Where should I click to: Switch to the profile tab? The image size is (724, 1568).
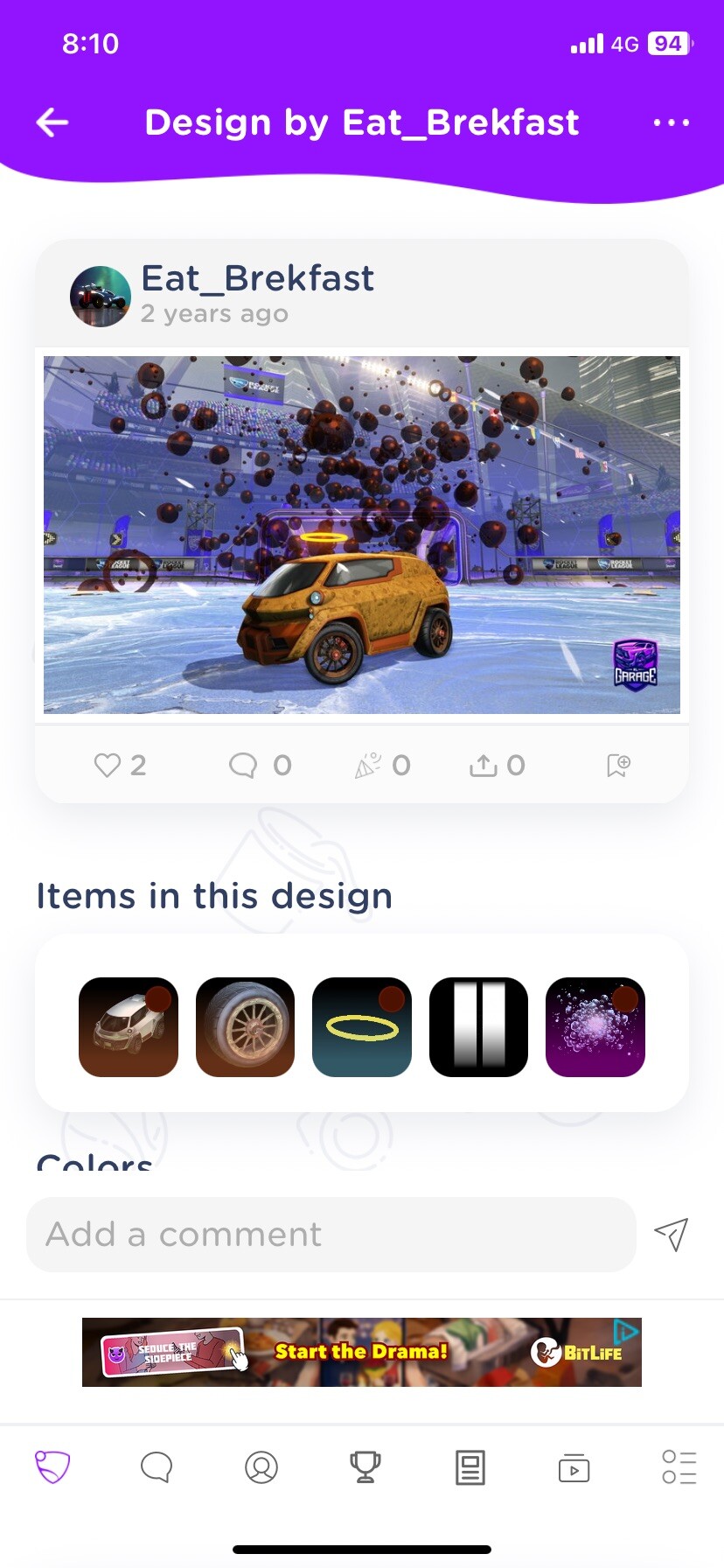click(261, 1466)
